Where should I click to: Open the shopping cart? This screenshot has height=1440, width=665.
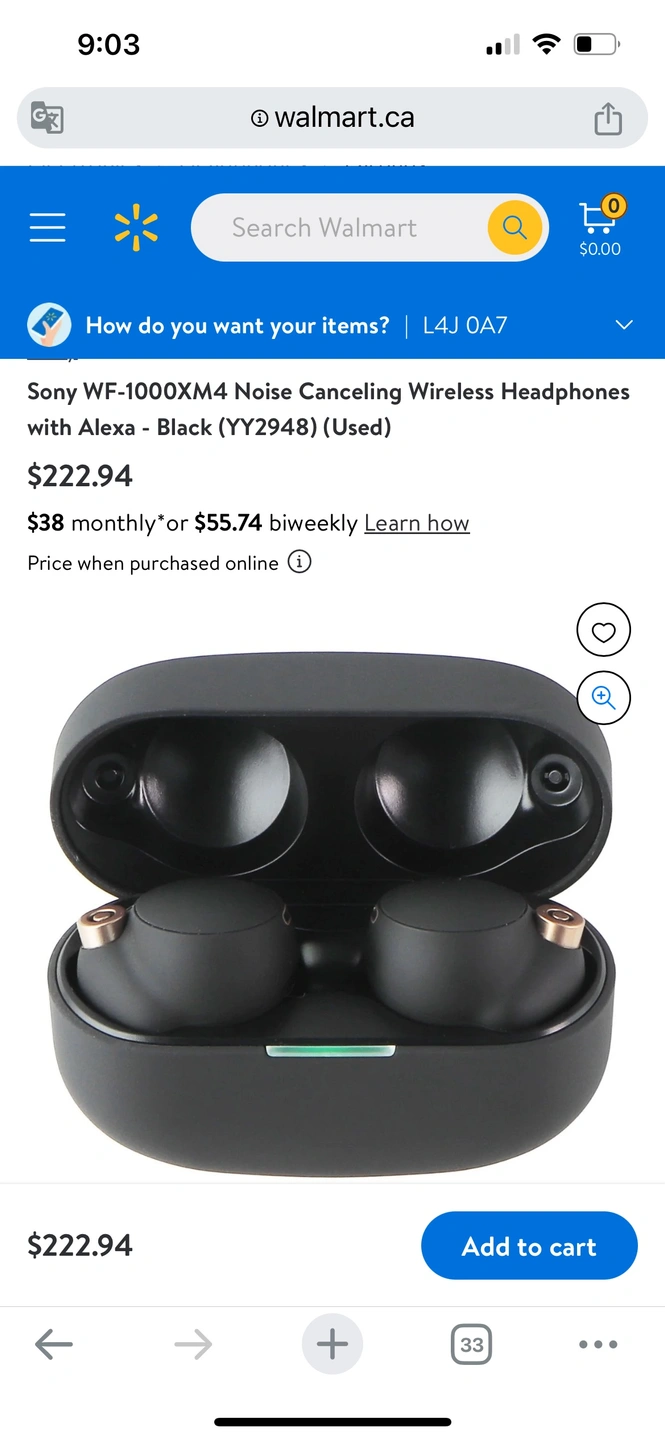tap(600, 228)
